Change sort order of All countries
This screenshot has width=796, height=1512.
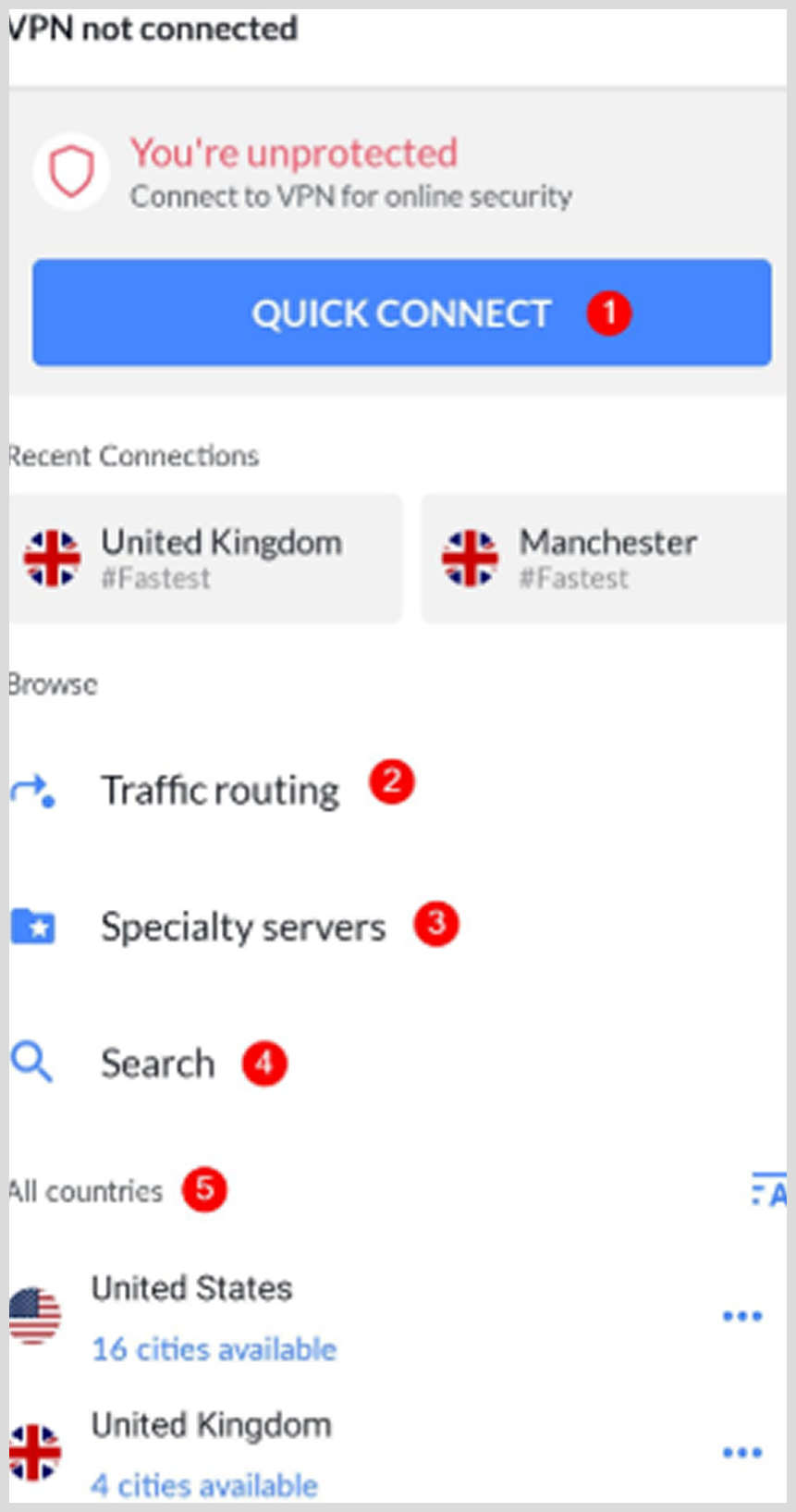point(769,1190)
